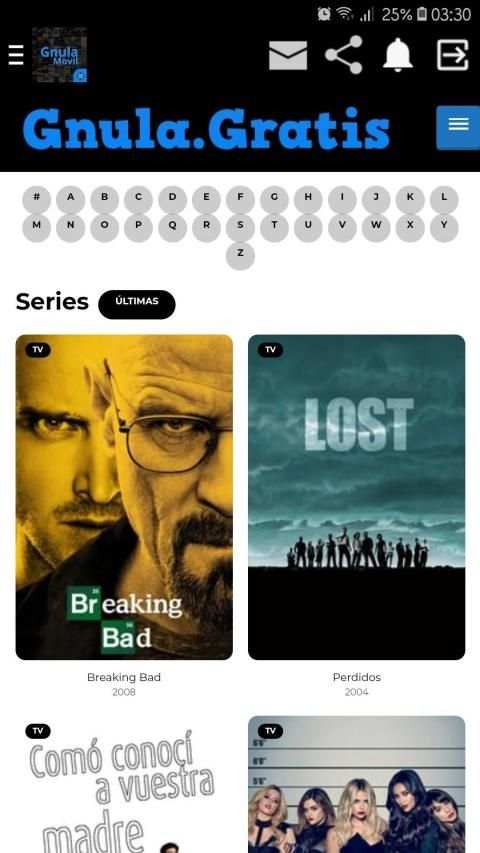Image resolution: width=480 pixels, height=853 pixels.
Task: Open the lineup poster series card
Action: 356,784
